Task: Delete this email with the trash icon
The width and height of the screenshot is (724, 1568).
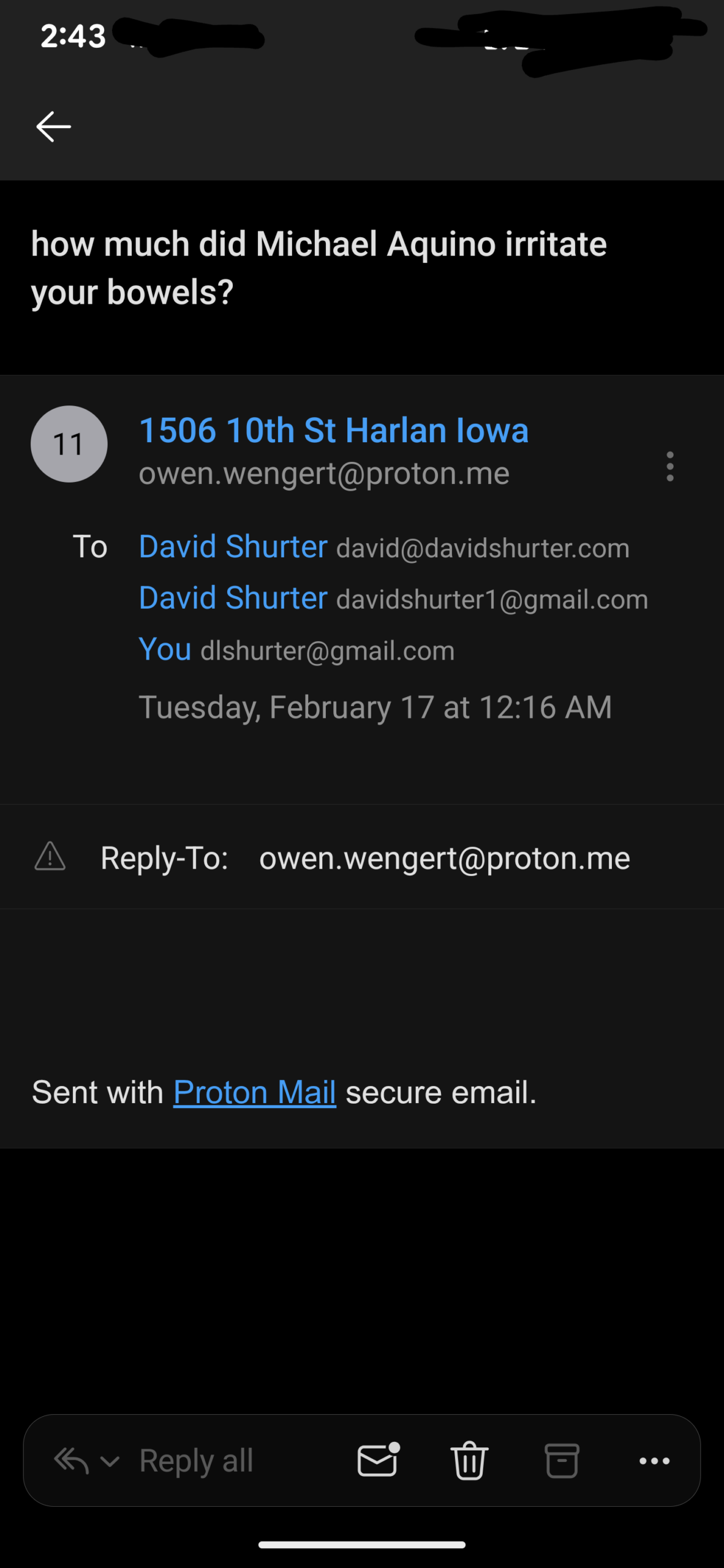Action: 469,1461
